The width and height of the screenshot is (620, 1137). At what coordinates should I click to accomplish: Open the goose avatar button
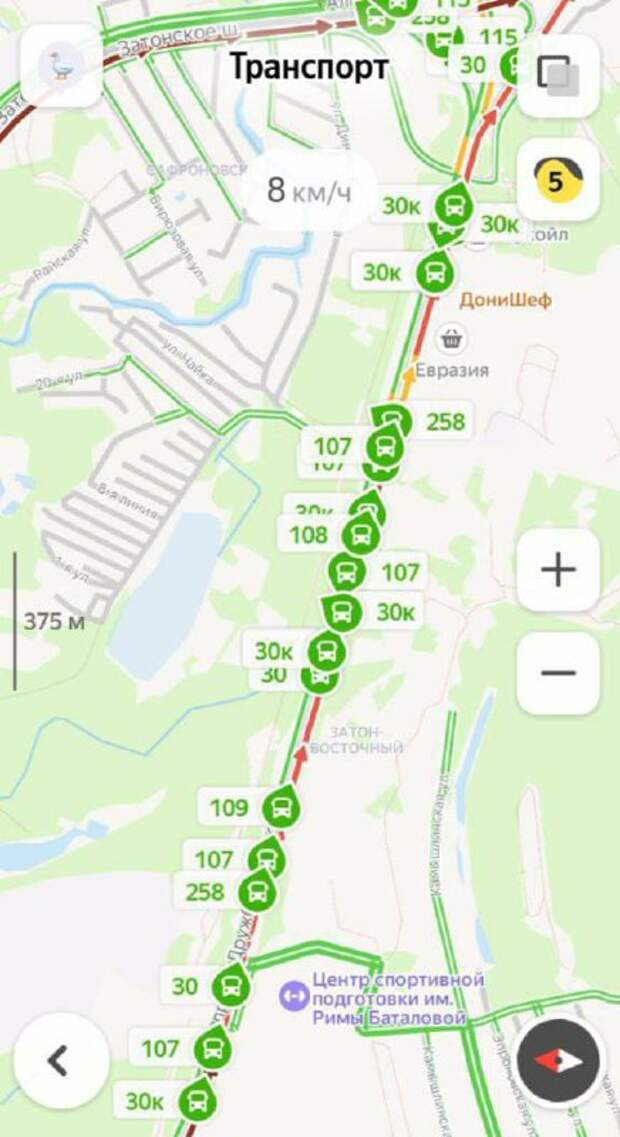61,66
